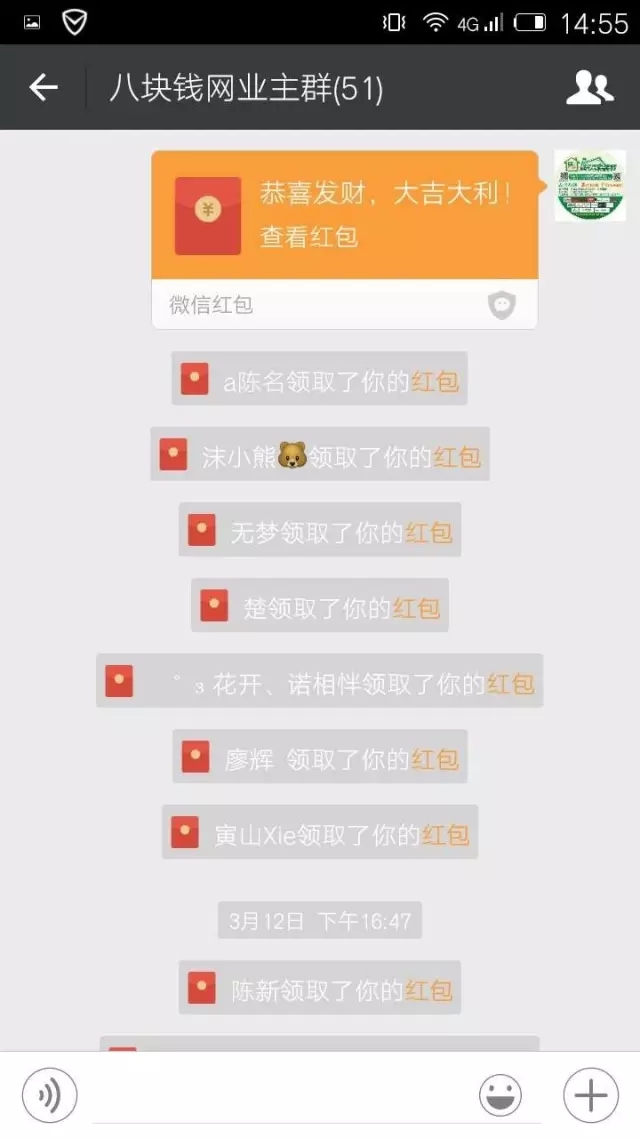Screen dimensions: 640x1138
Task: Open 红包 link in 沫小熊 notice
Action: pos(457,458)
